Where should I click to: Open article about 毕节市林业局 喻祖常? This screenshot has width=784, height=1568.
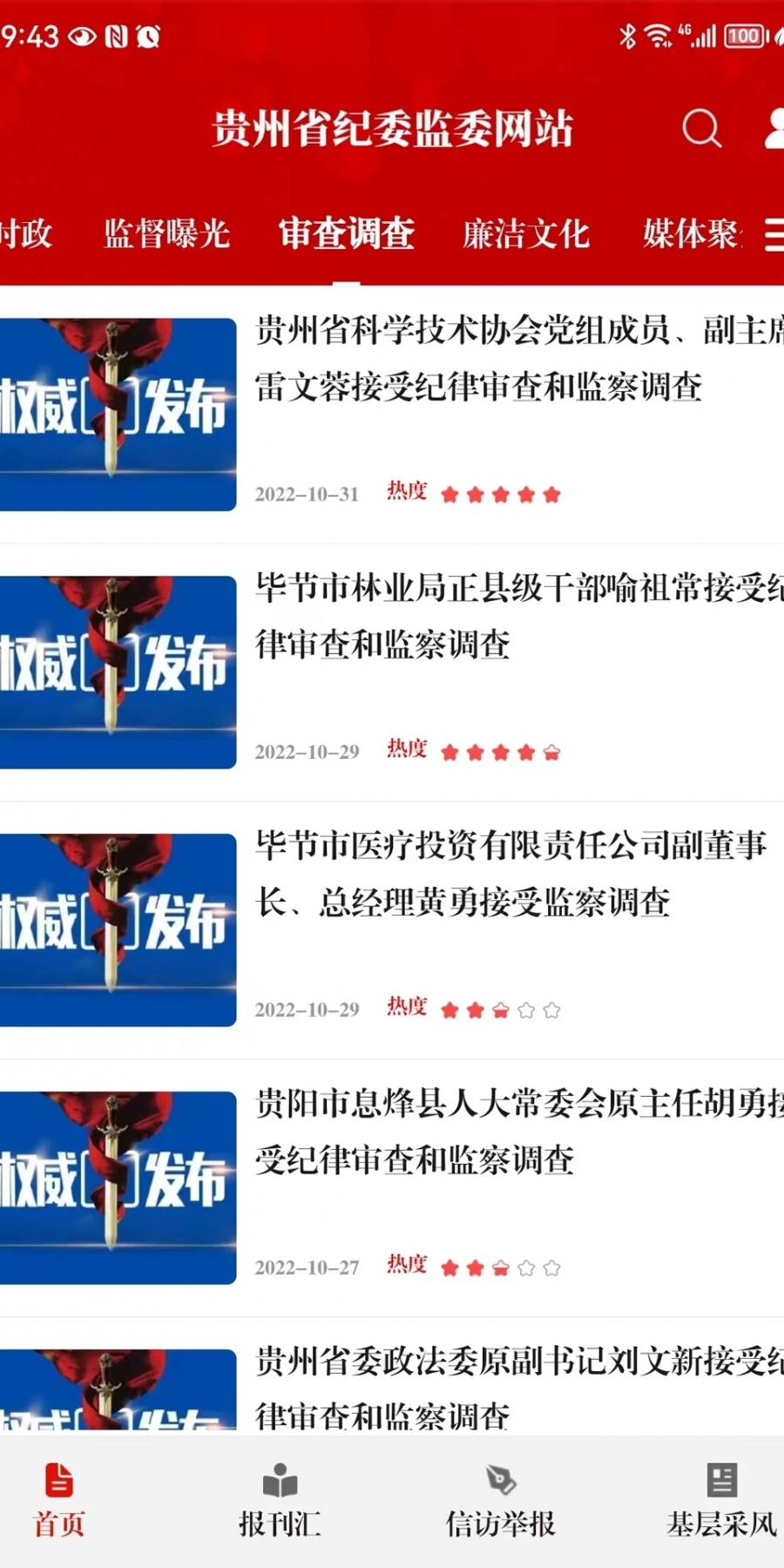tap(518, 616)
